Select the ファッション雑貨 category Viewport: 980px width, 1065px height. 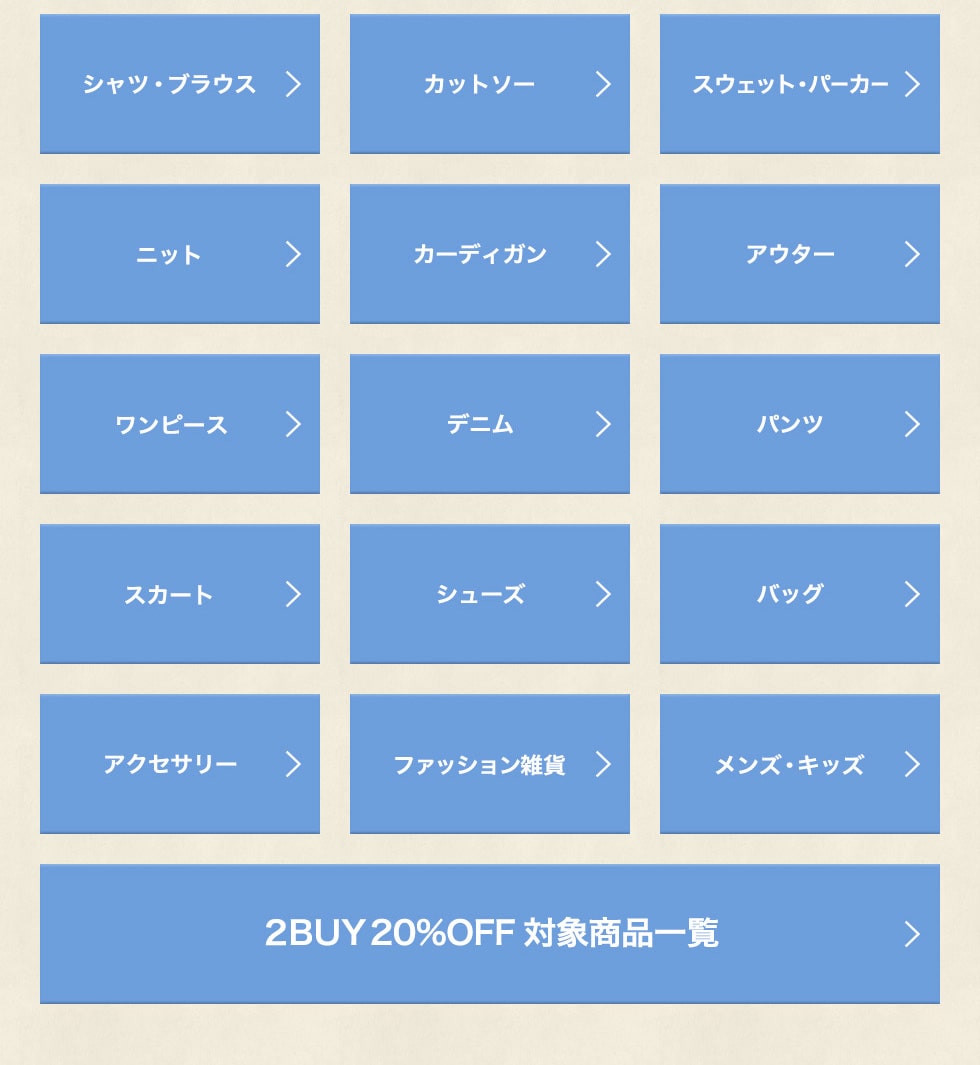point(490,764)
